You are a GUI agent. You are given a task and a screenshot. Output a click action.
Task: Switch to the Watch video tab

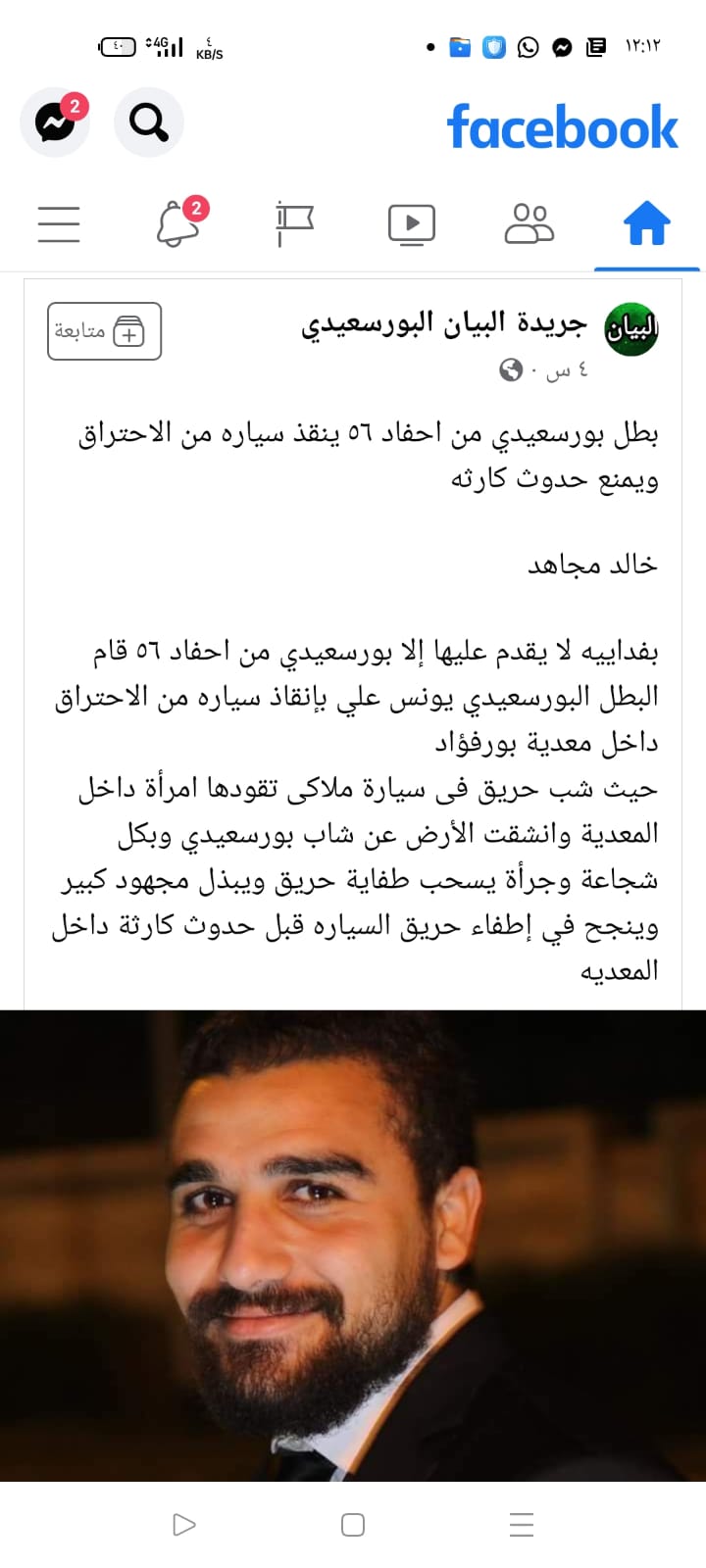point(412,224)
